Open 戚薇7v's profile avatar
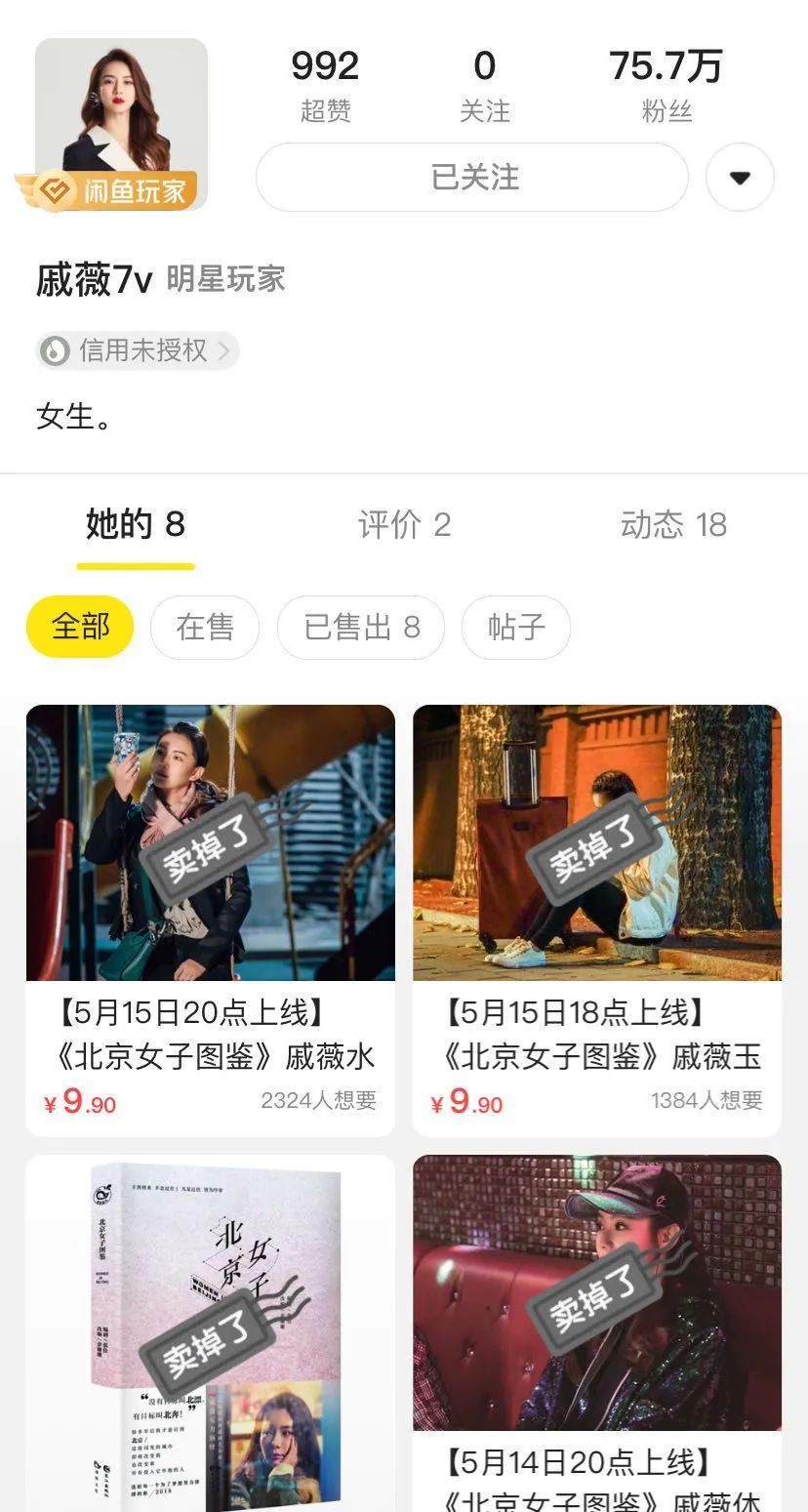The width and height of the screenshot is (808, 1512). [121, 124]
